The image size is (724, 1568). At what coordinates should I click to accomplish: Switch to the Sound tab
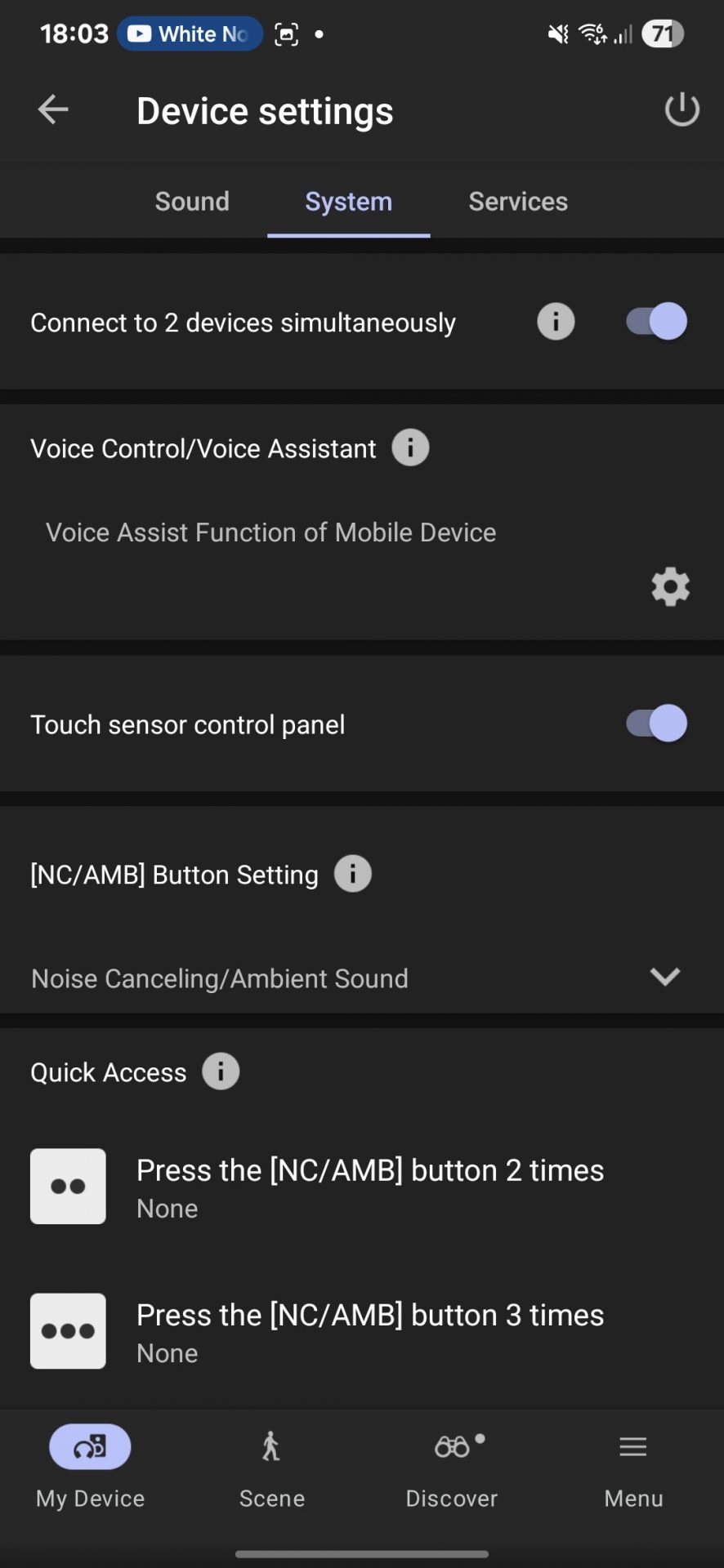(192, 202)
